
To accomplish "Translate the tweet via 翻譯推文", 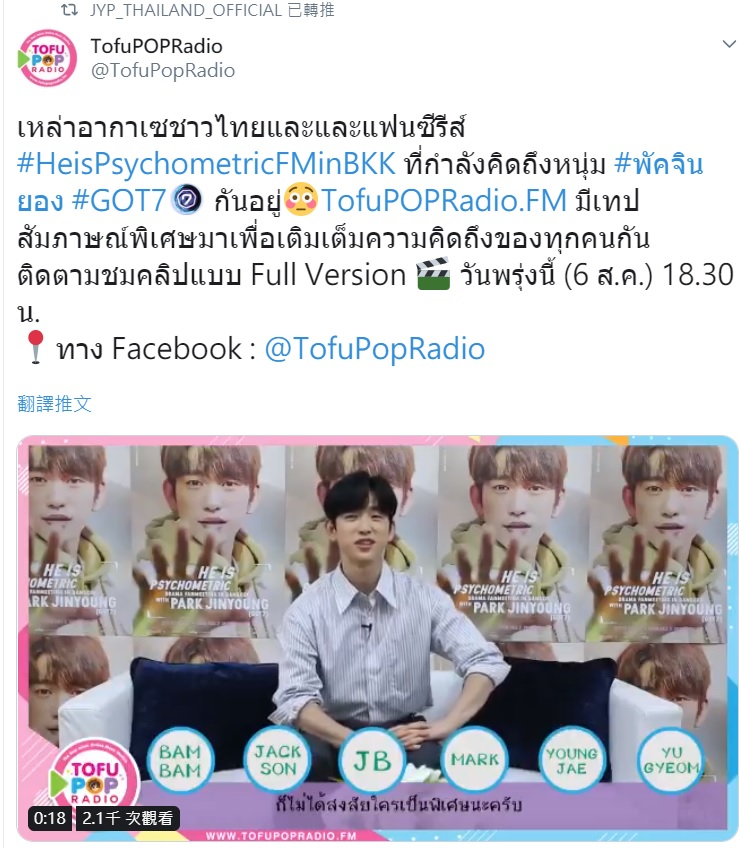I will (x=55, y=403).
